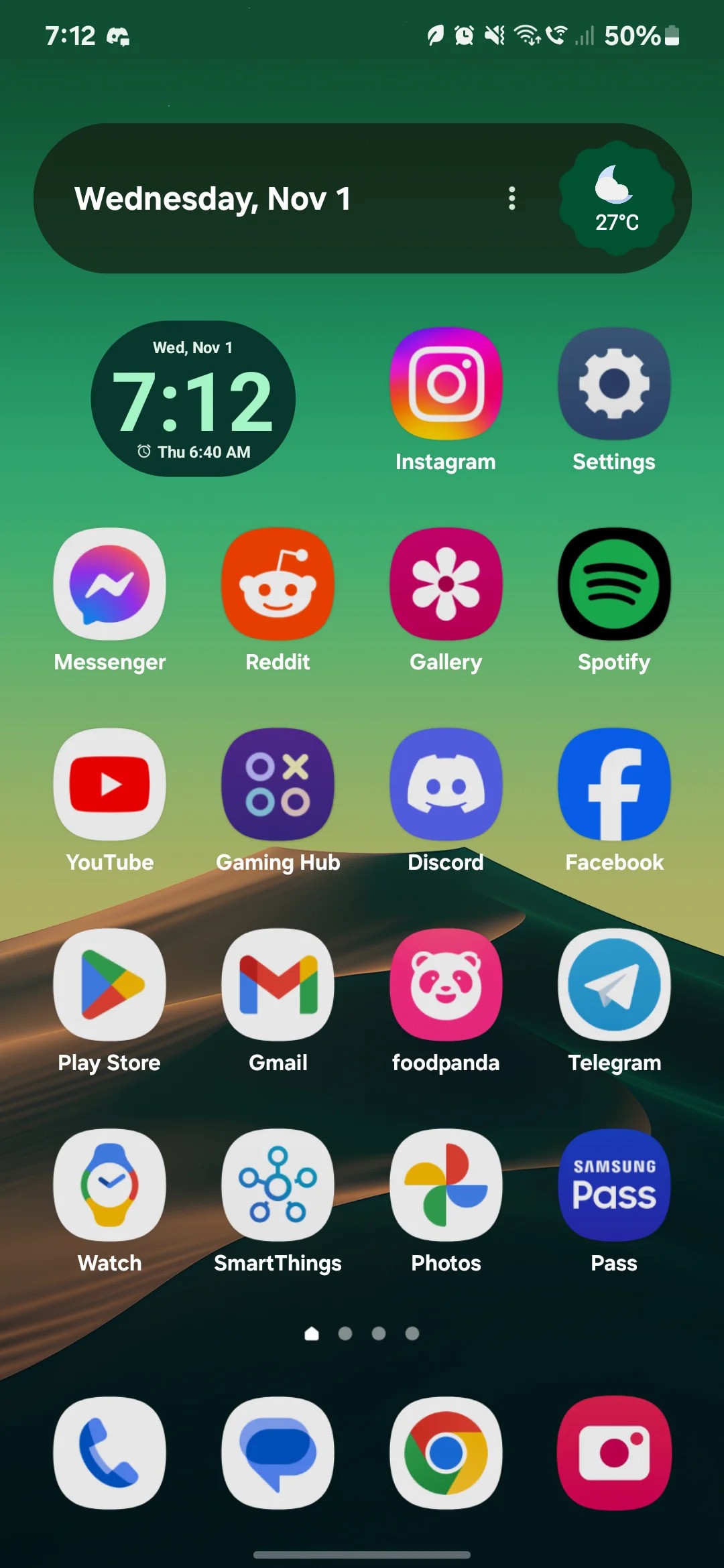Open the Discord app
The width and height of the screenshot is (724, 1568).
tap(446, 785)
